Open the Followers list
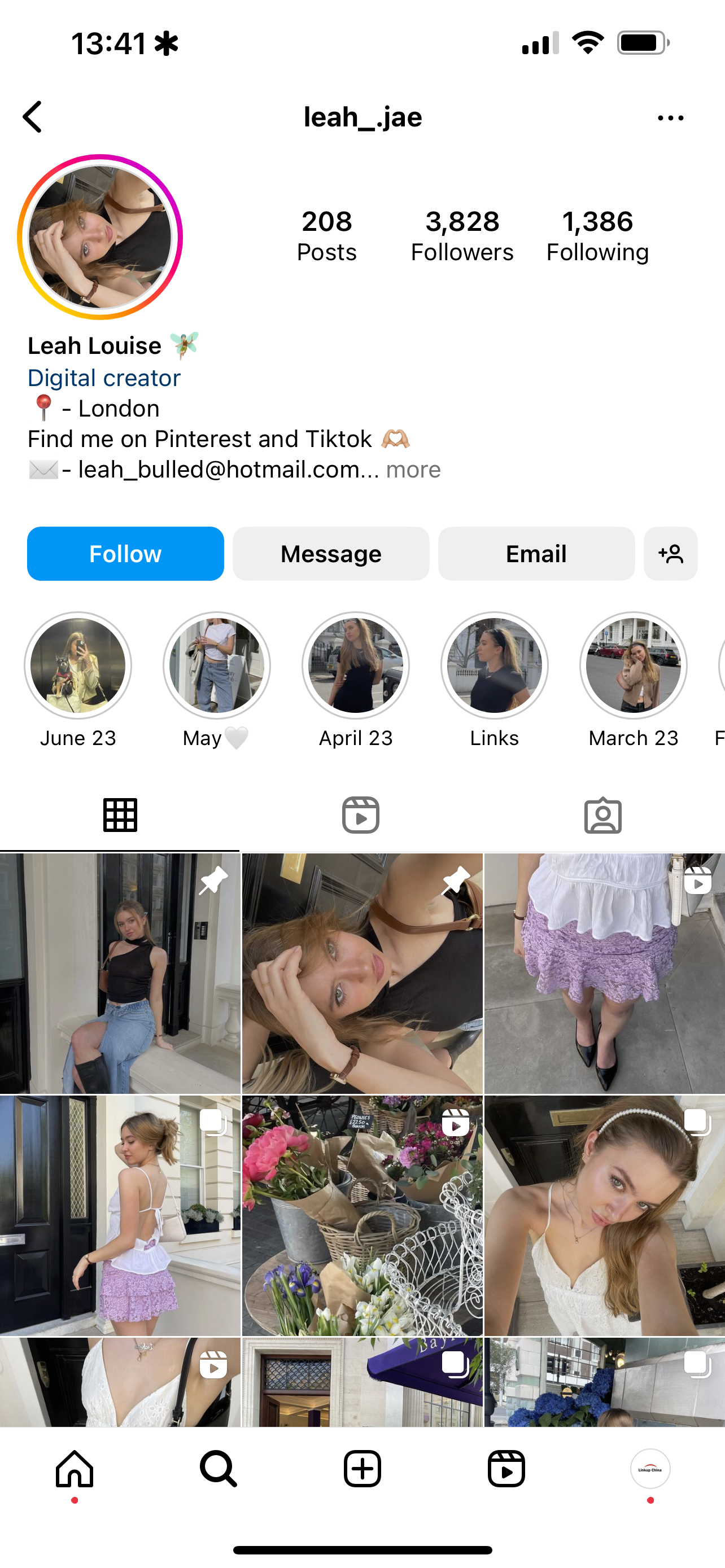The height and width of the screenshot is (1568, 725). (461, 236)
